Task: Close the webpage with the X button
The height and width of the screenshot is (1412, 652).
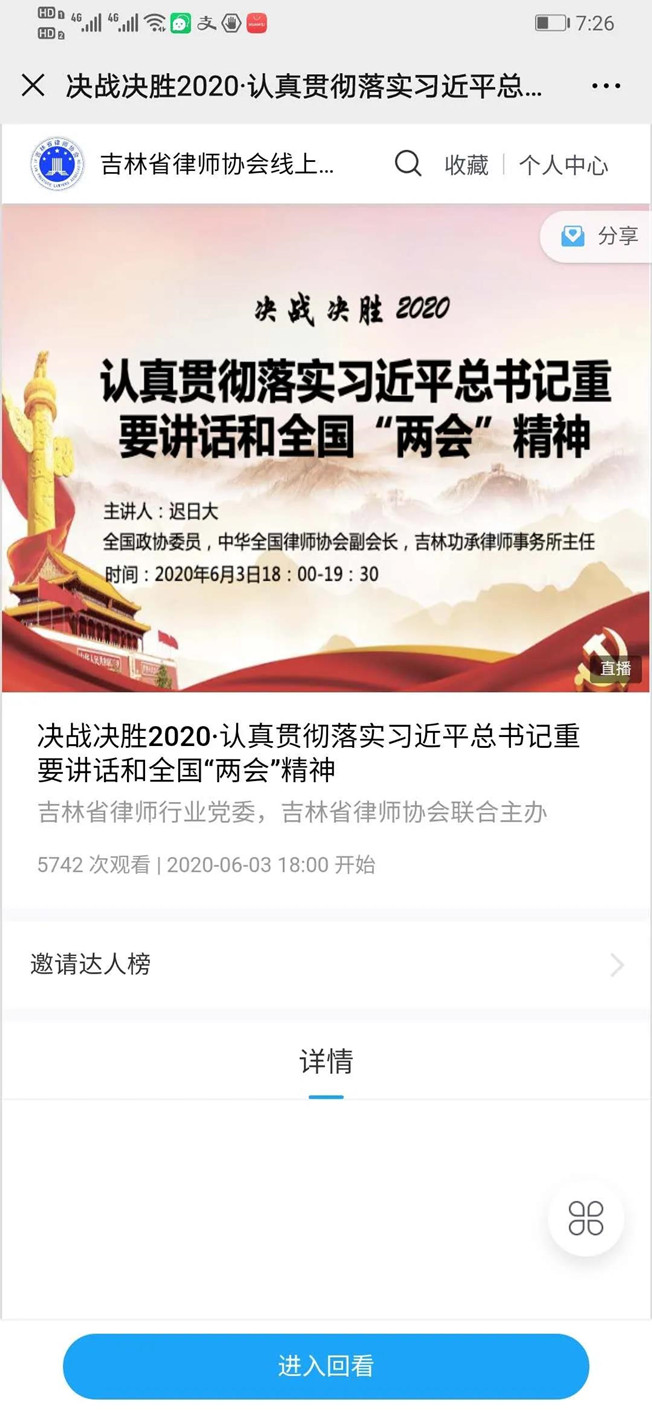Action: [x=33, y=86]
